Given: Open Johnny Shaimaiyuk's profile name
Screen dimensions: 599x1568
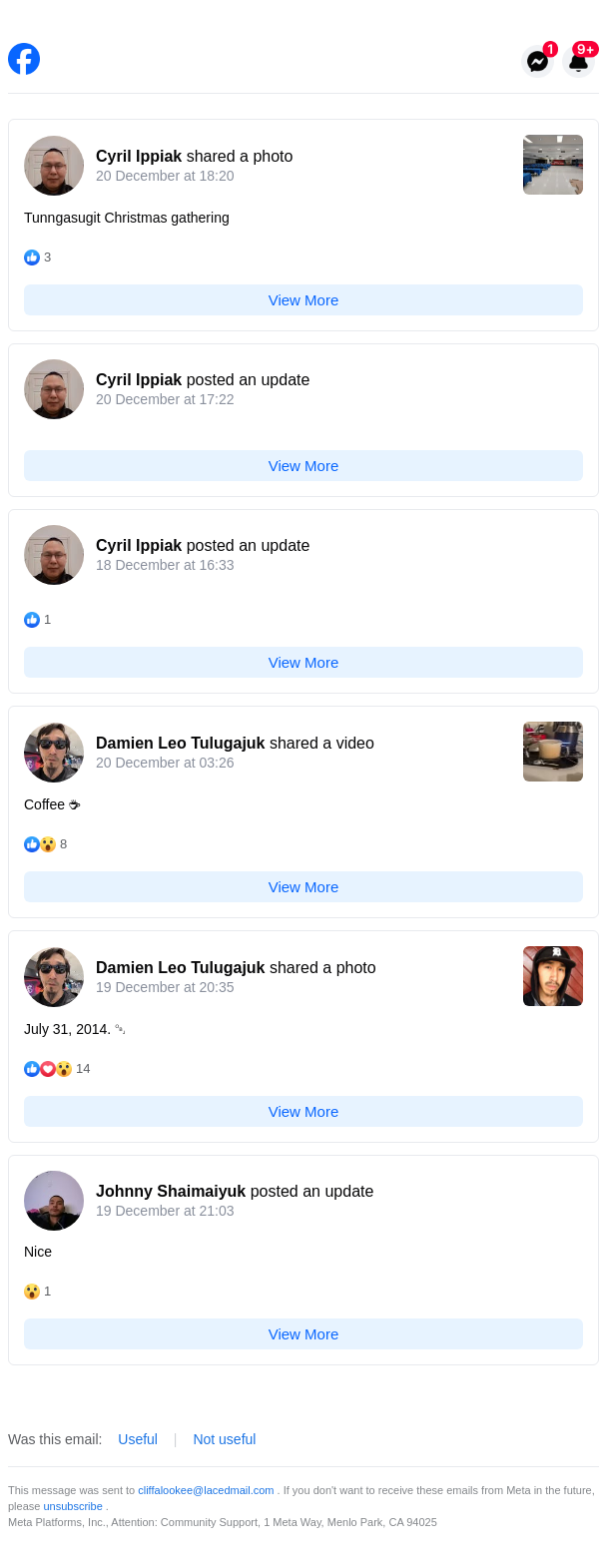Looking at the screenshot, I should [x=171, y=1191].
